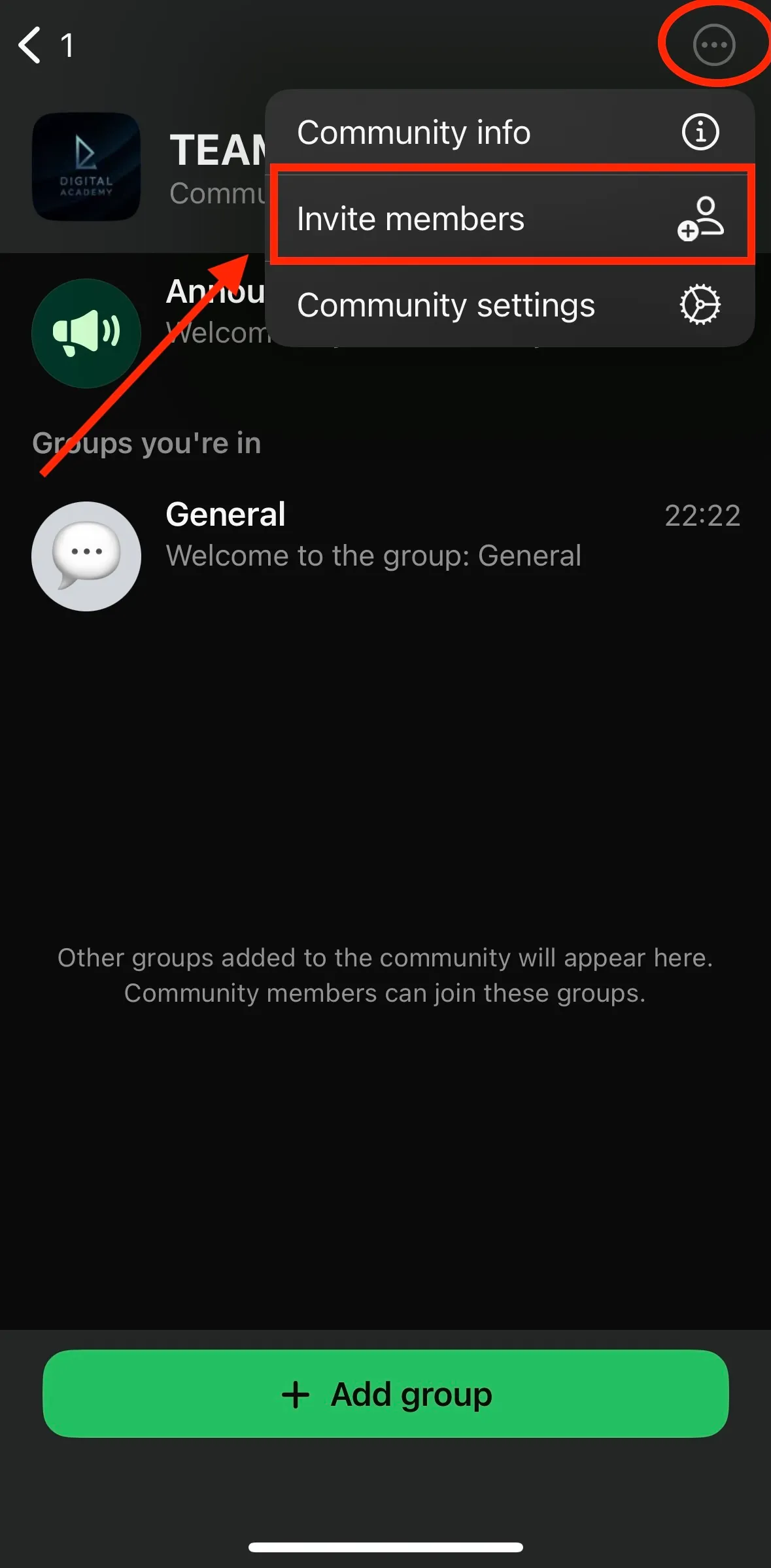Tap the three-dot more options icon

point(713,45)
